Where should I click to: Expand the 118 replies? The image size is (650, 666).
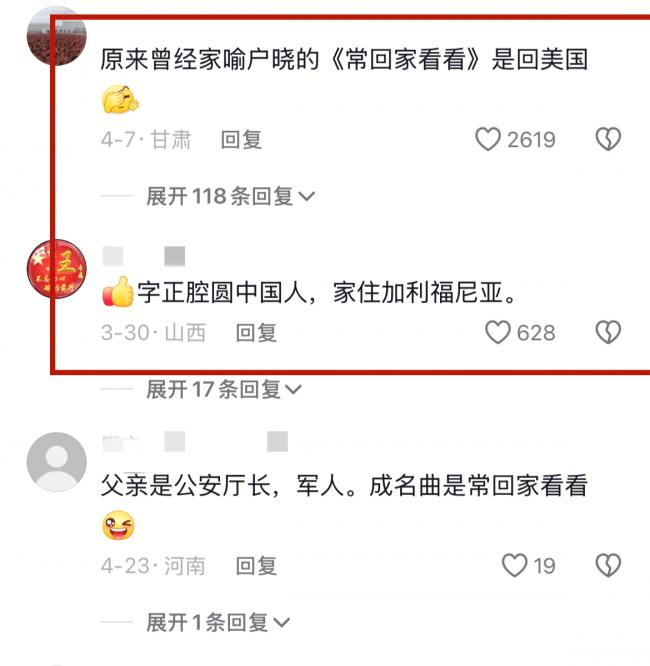coord(230,196)
